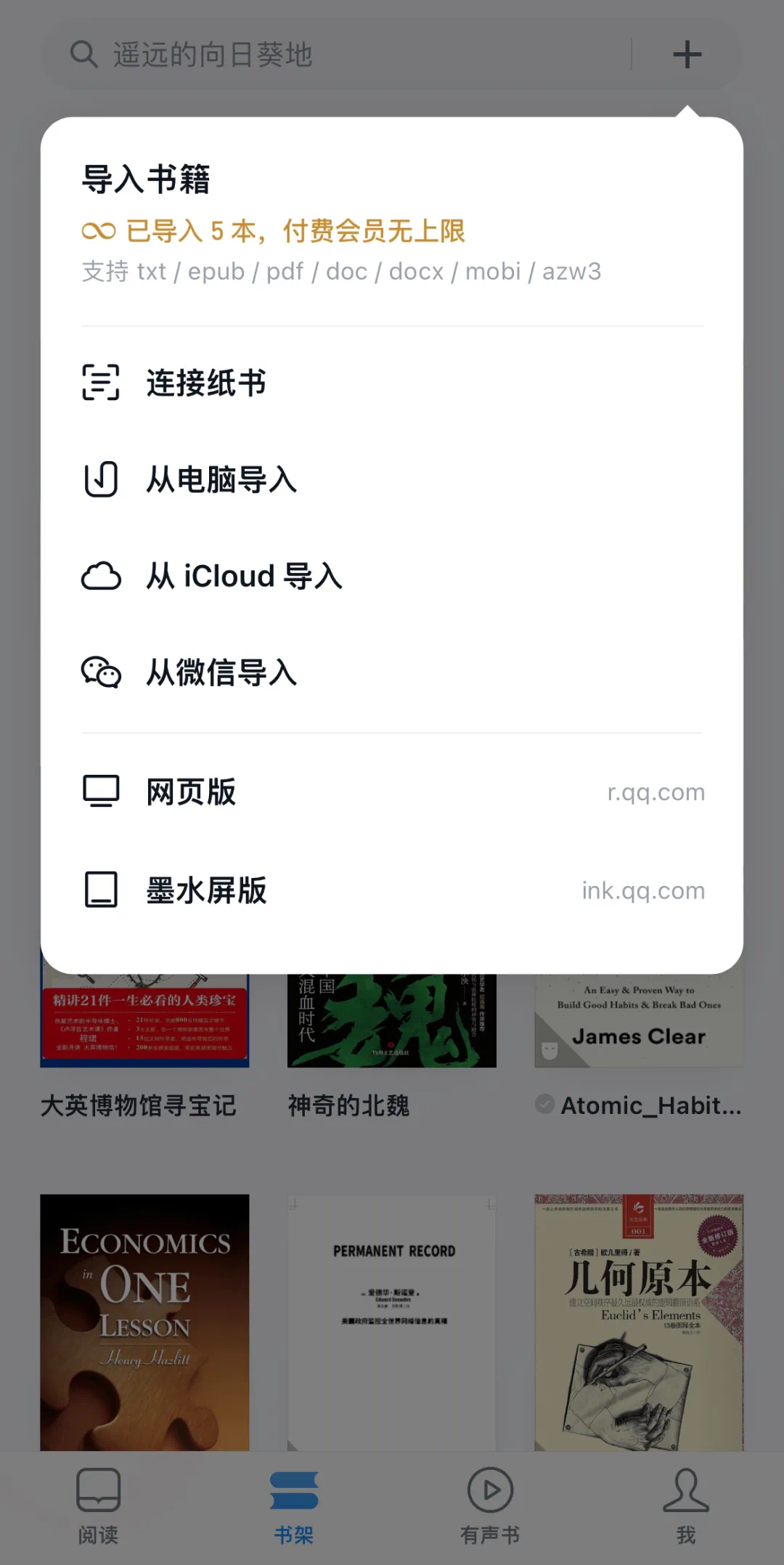Viewport: 784px width, 1565px height.
Task: Choose 连接纸书 from the import menu
Action: 205,383
